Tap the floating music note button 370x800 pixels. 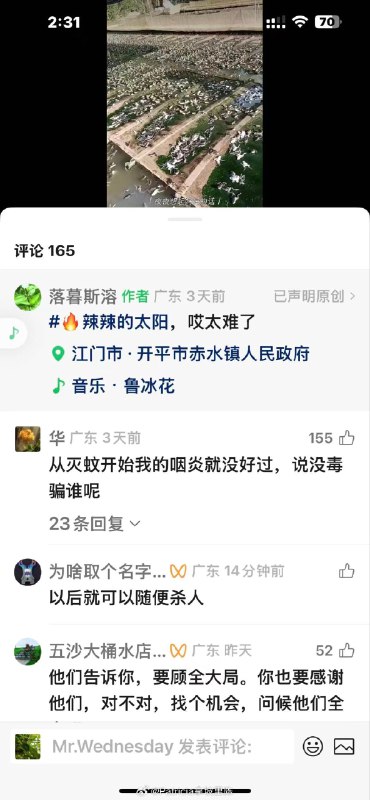(13, 333)
